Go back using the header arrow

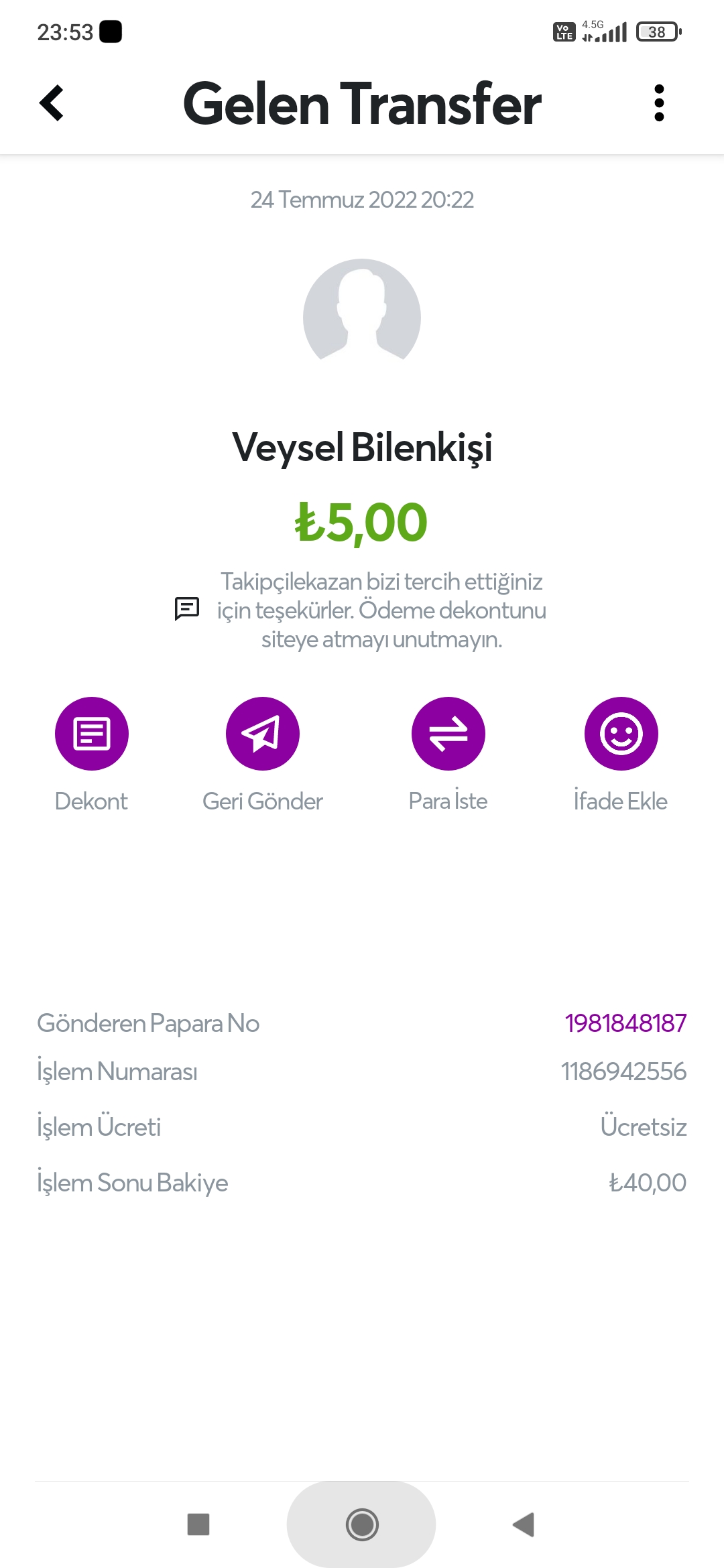(x=52, y=103)
